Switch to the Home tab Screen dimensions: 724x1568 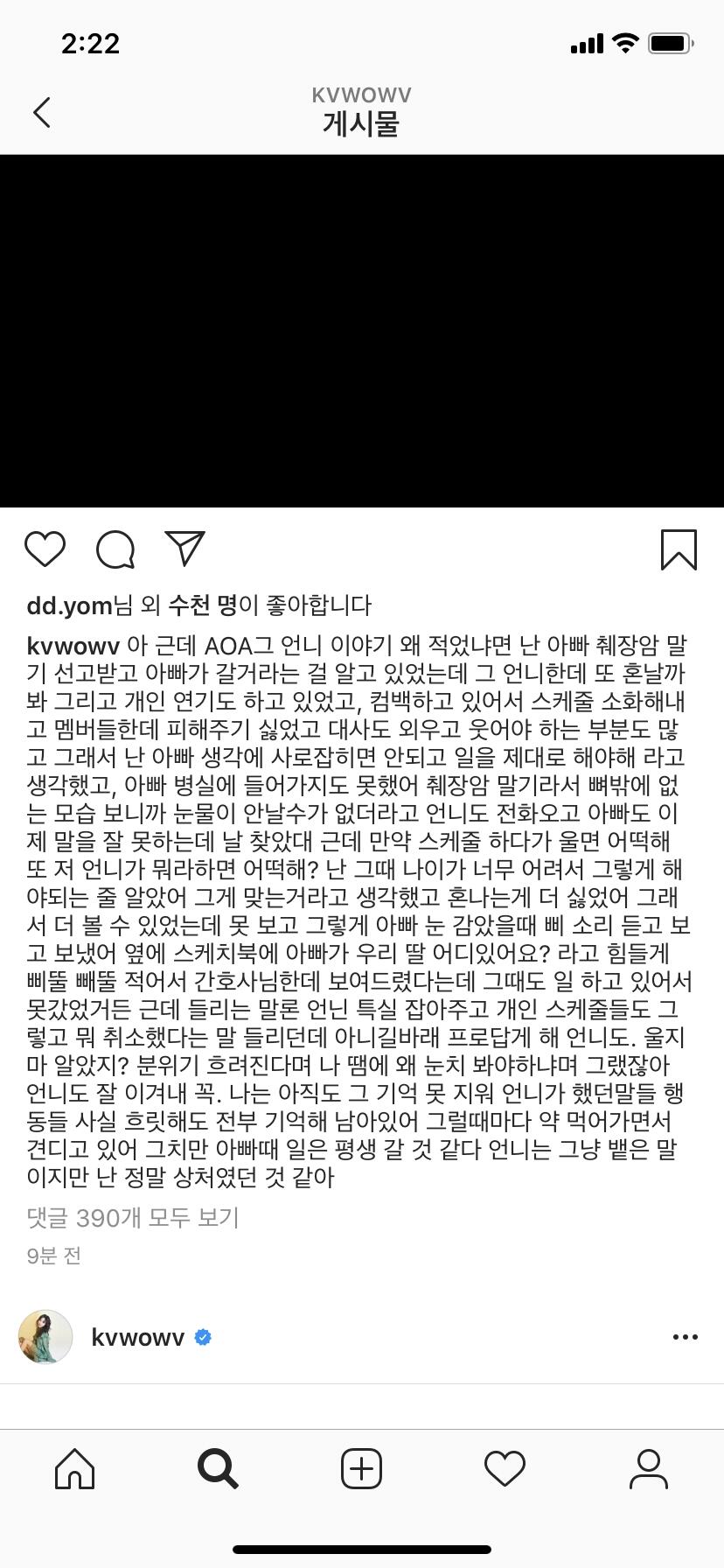pos(74,1468)
